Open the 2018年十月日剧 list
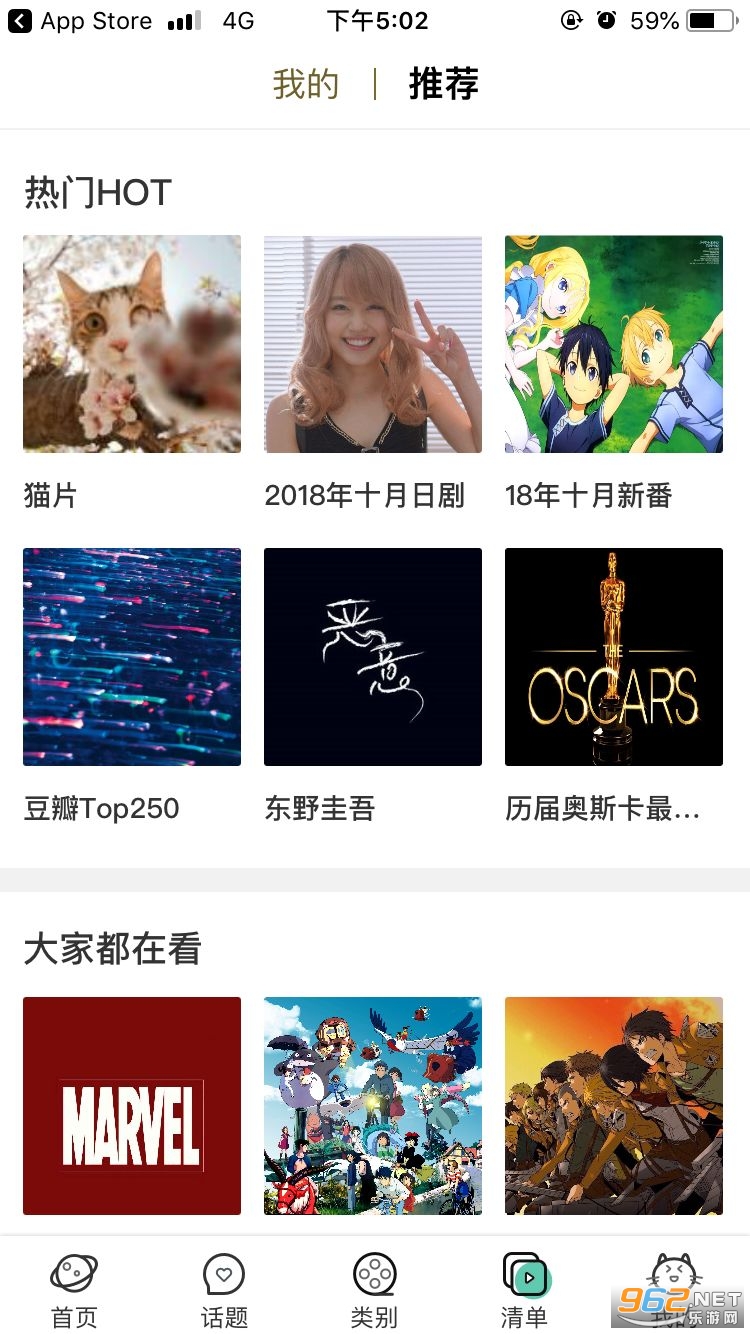This screenshot has width=750, height=1334. 373,344
